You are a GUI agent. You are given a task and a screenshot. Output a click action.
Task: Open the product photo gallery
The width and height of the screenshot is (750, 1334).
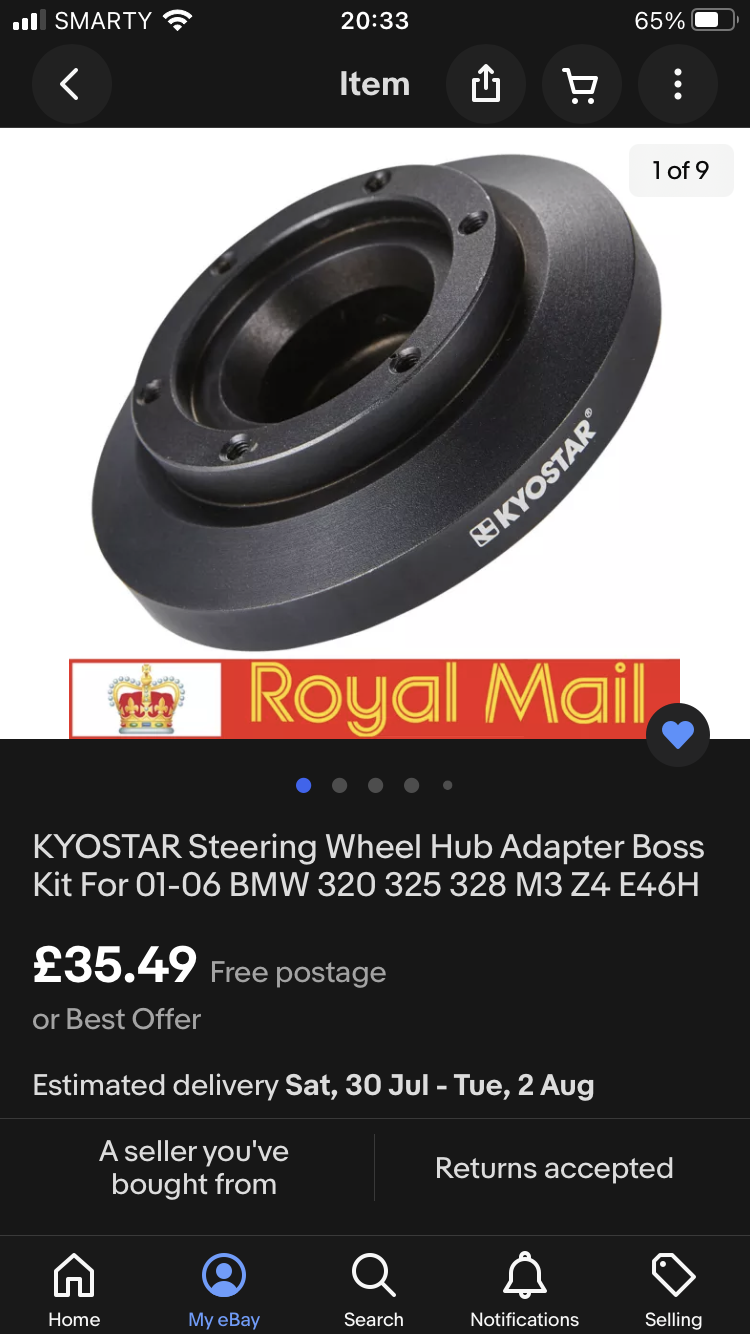point(375,433)
